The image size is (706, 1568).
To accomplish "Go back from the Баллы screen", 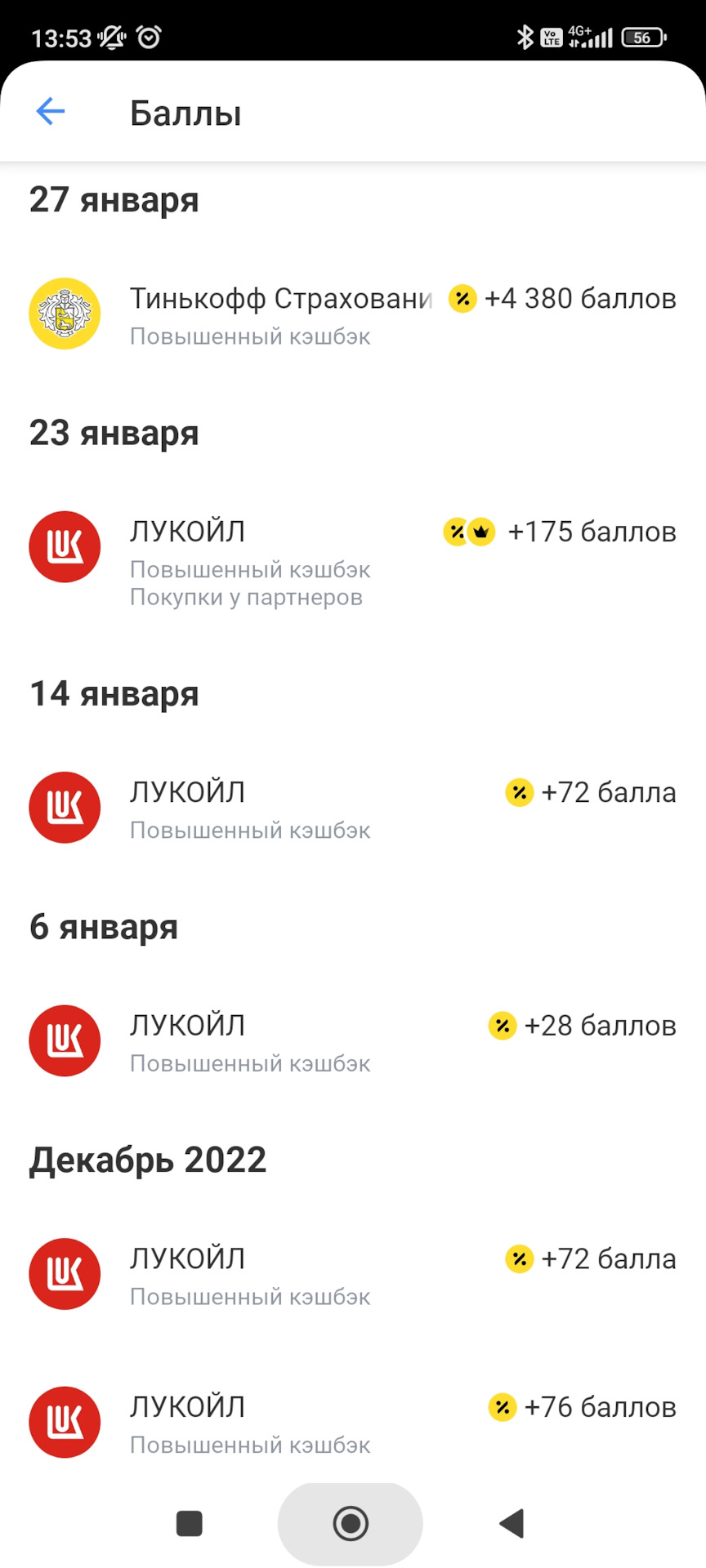I will [x=51, y=111].
